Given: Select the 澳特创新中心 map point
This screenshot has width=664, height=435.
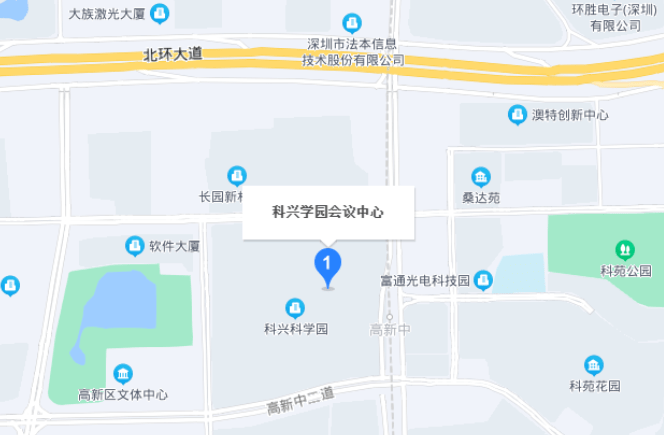Looking at the screenshot, I should pos(518,115).
